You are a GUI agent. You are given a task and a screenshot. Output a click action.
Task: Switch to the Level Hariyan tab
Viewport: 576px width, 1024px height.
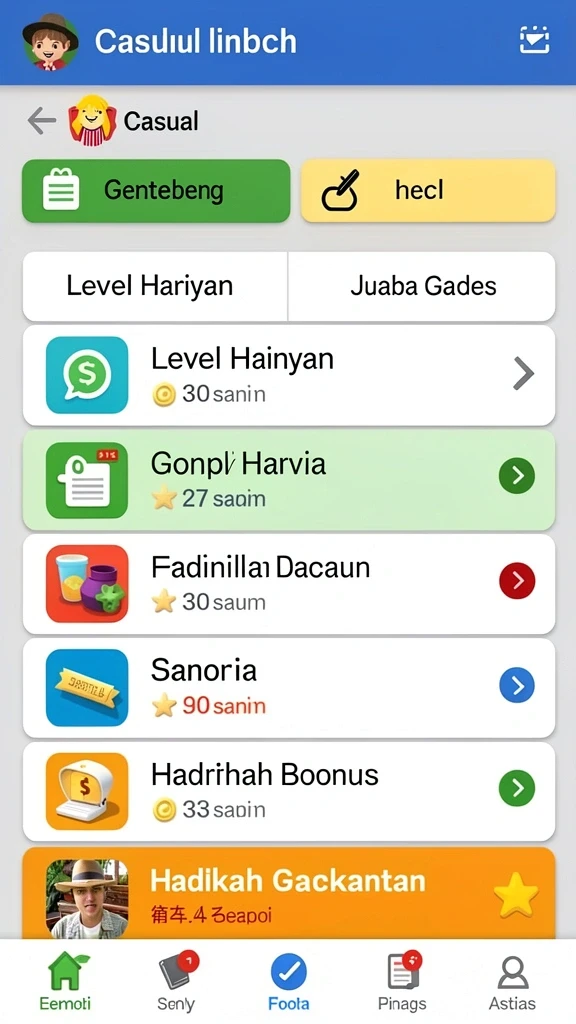pyautogui.click(x=155, y=286)
